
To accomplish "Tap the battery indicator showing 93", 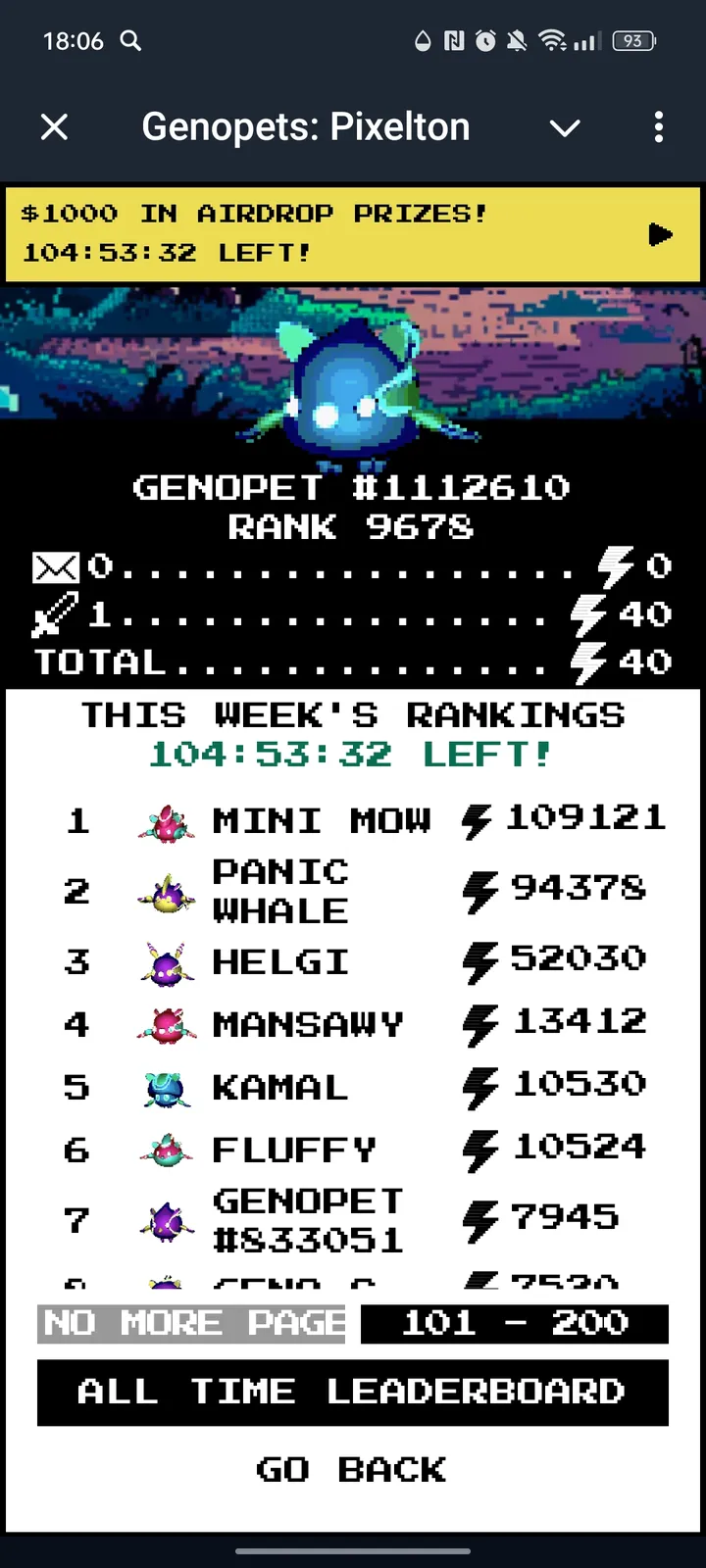I will click(632, 41).
